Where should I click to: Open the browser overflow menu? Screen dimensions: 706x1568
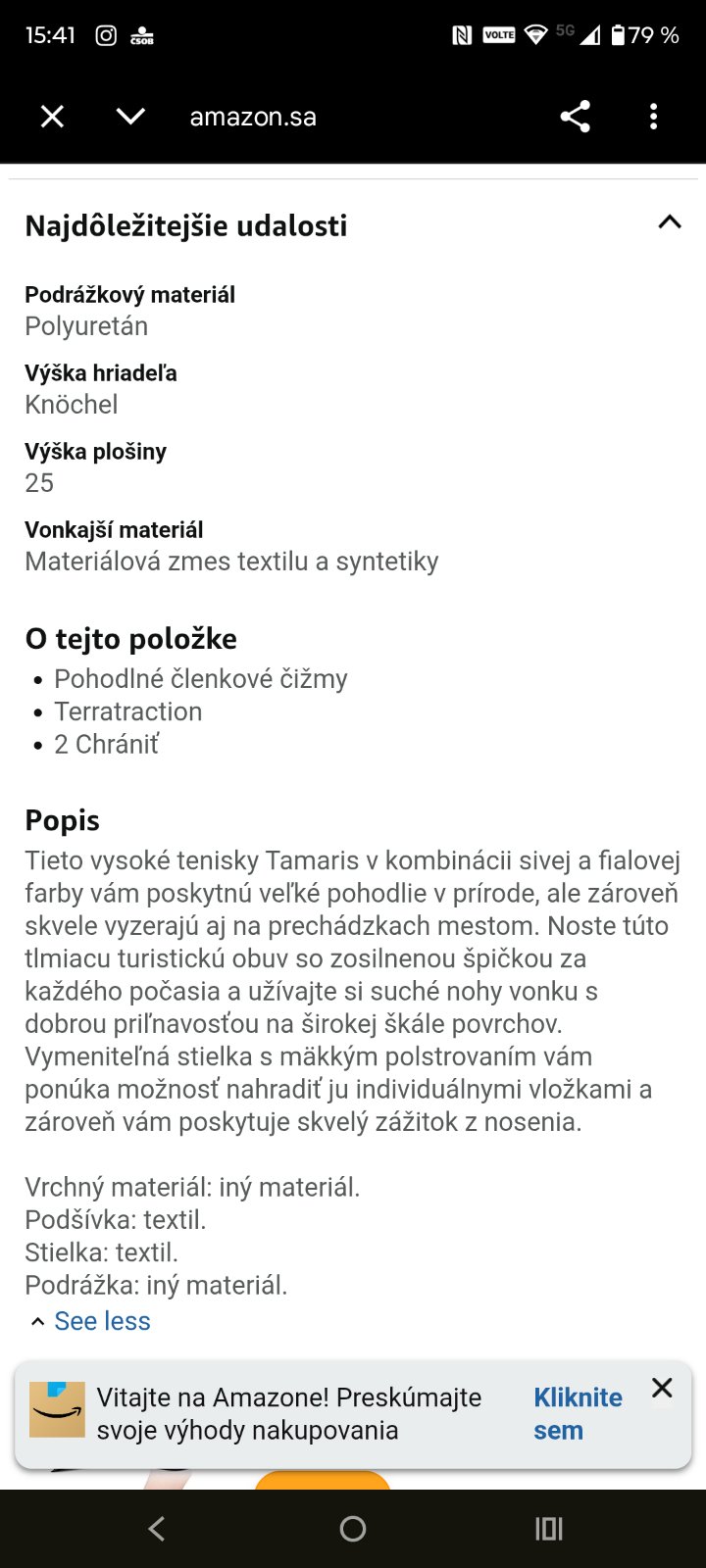[x=653, y=118]
